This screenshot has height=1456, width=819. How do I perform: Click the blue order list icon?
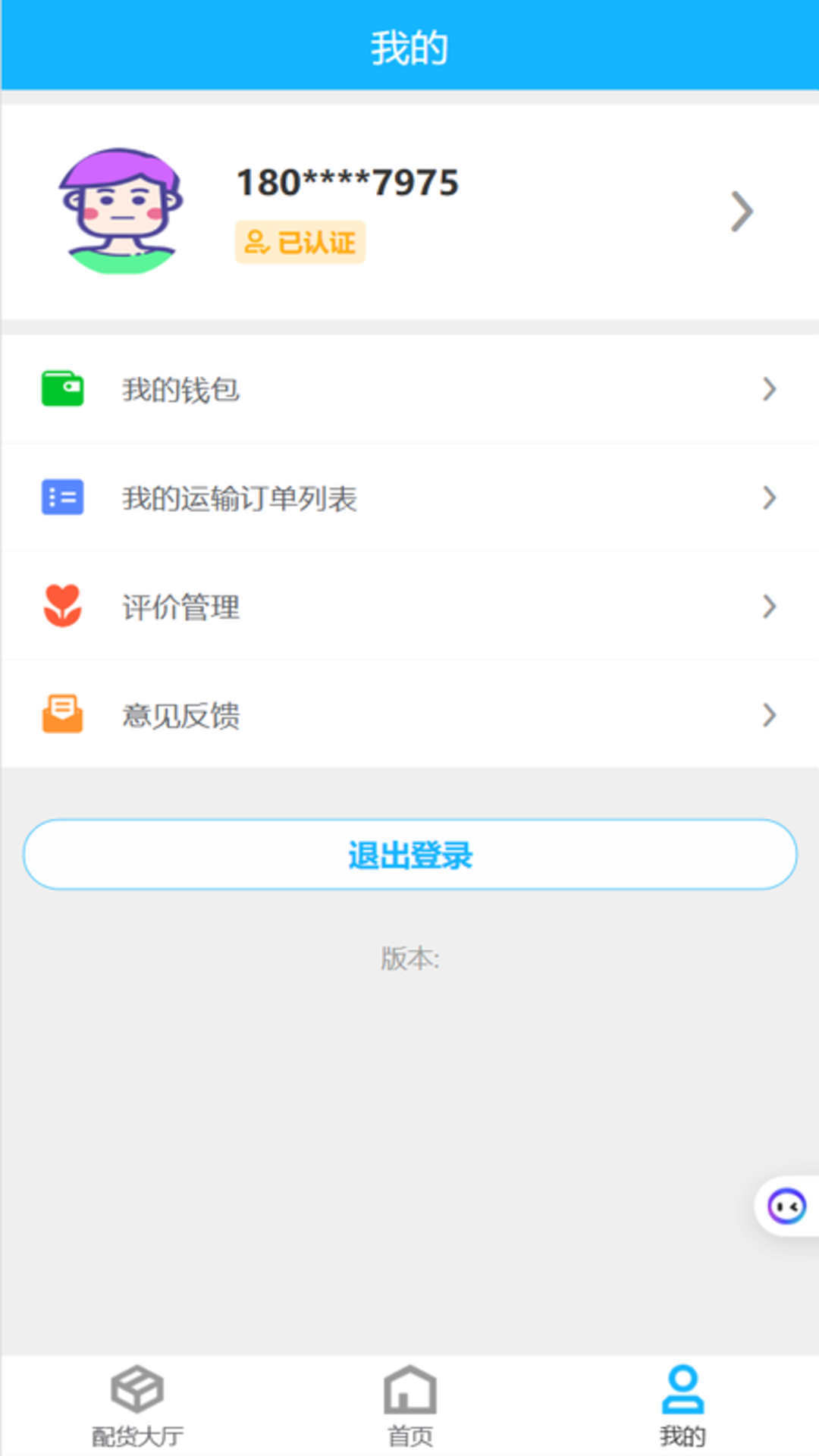62,498
